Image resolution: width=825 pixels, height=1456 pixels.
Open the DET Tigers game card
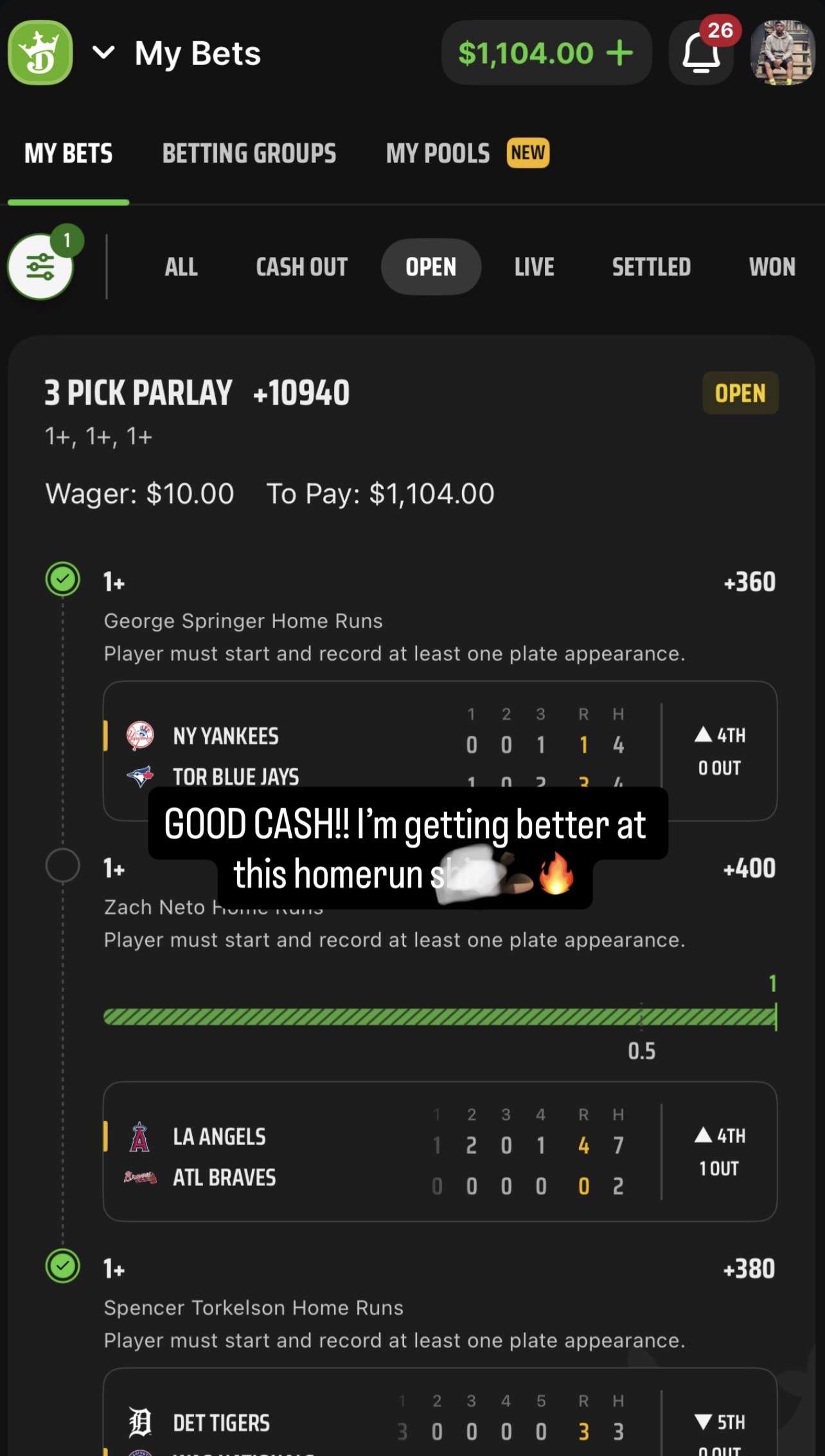[x=439, y=1420]
